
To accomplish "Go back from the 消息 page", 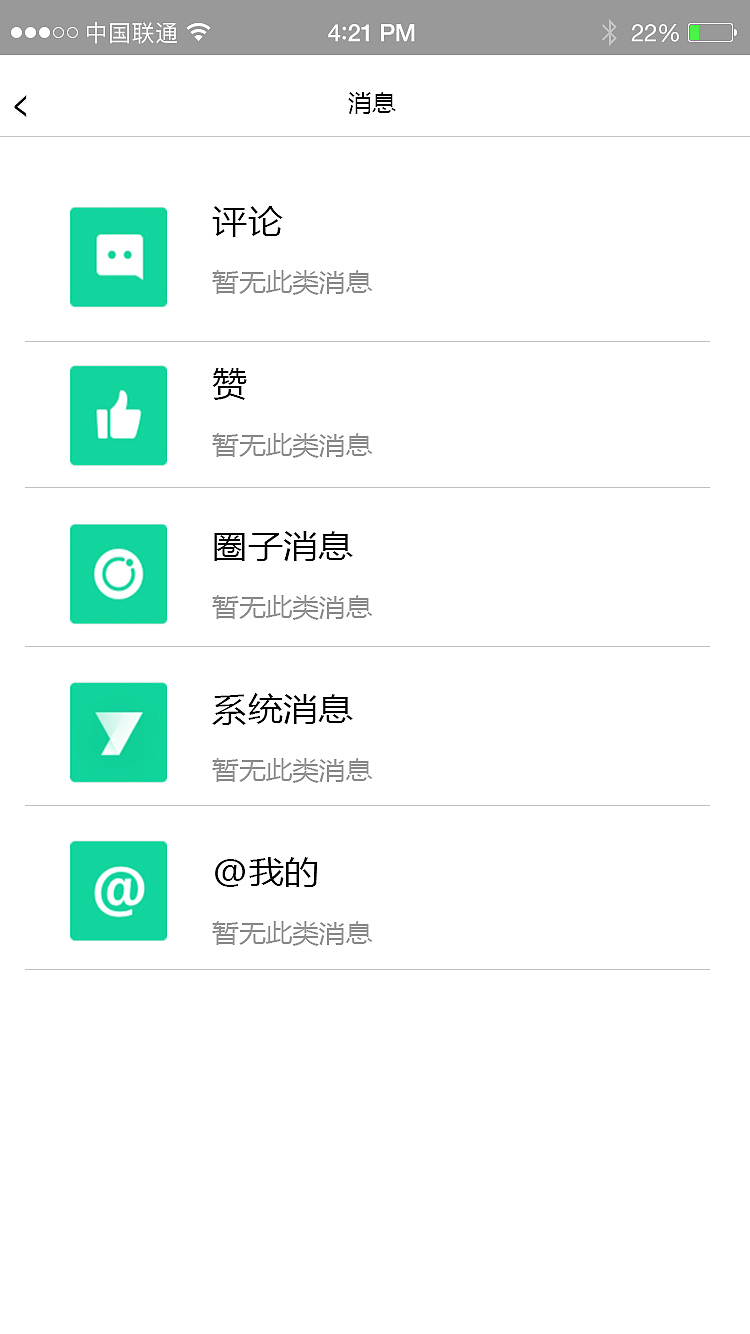I will [x=22, y=105].
